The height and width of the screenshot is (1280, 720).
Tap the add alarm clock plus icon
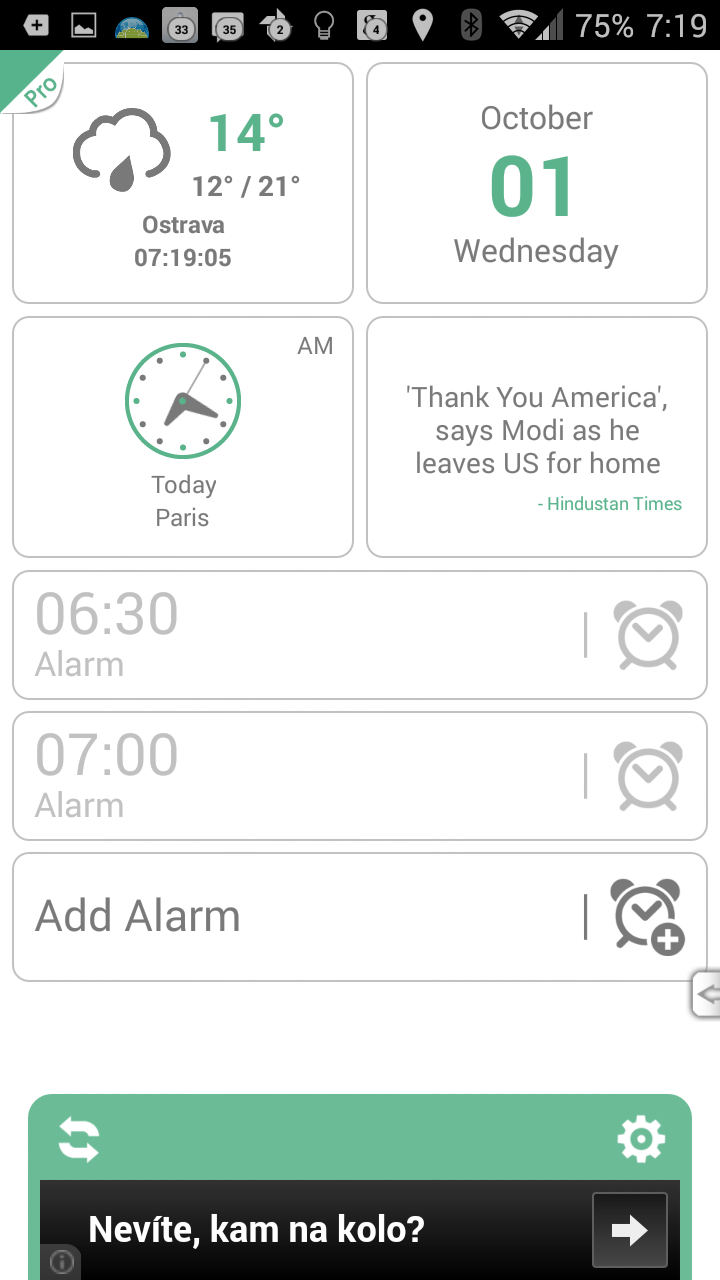point(648,917)
